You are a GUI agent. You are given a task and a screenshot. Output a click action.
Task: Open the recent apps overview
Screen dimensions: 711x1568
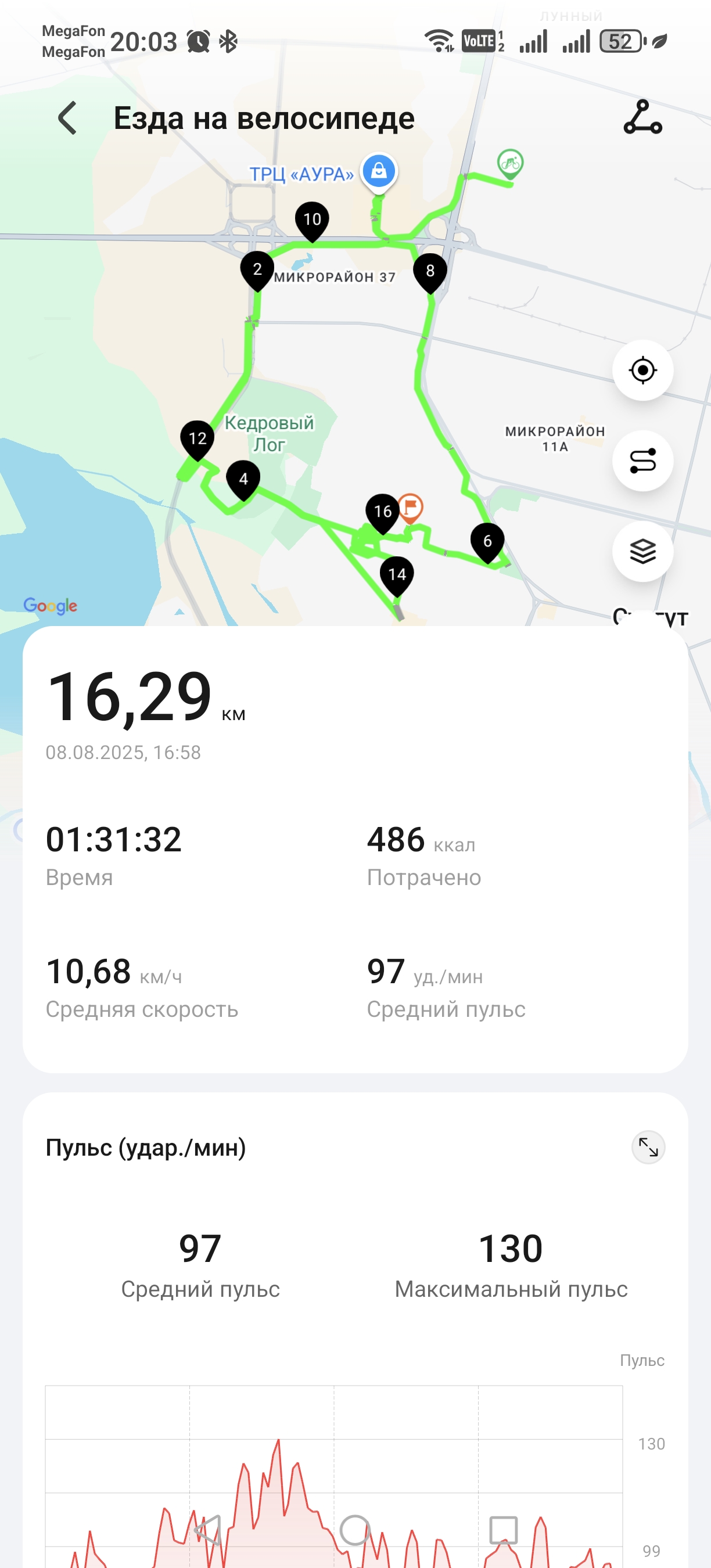click(504, 1530)
